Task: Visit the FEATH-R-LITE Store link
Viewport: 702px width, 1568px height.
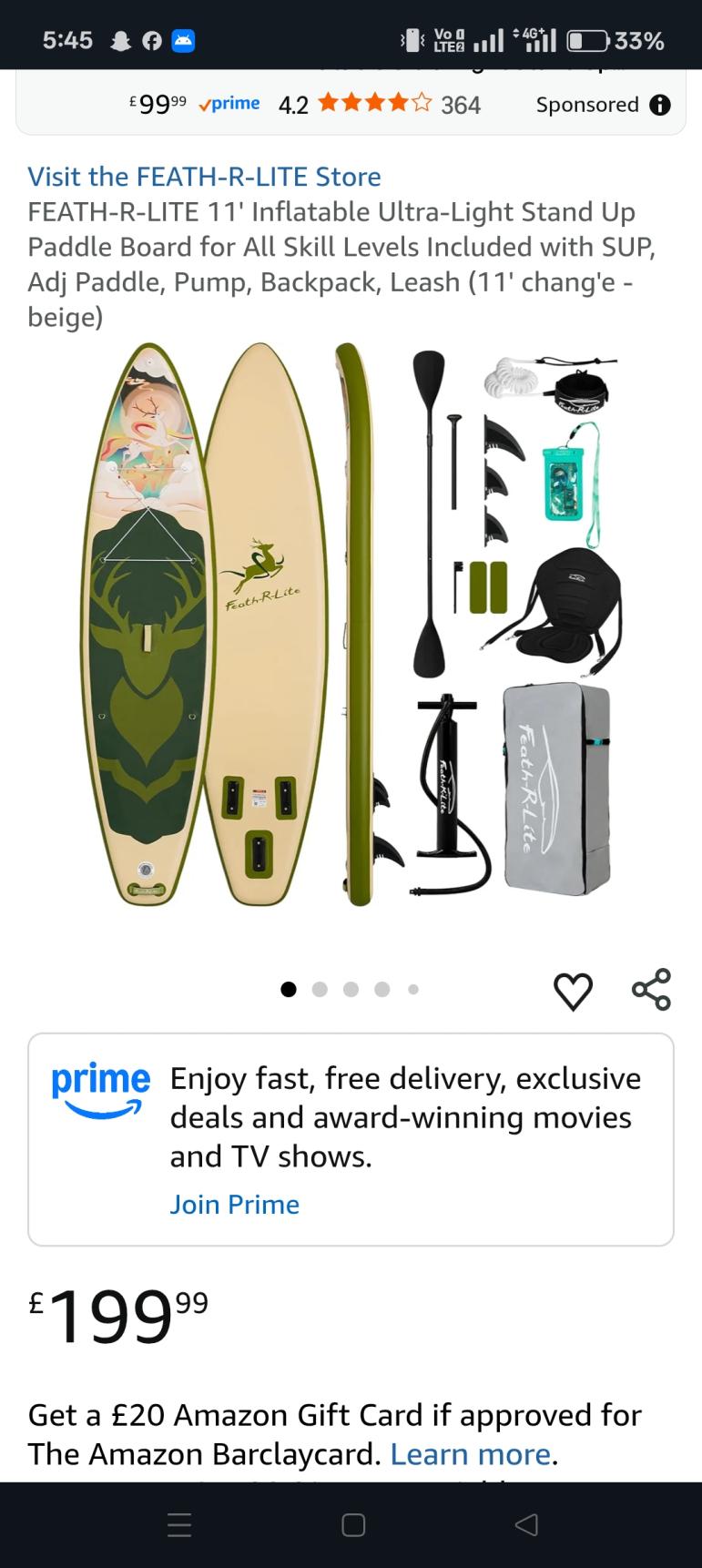Action: pyautogui.click(x=204, y=177)
